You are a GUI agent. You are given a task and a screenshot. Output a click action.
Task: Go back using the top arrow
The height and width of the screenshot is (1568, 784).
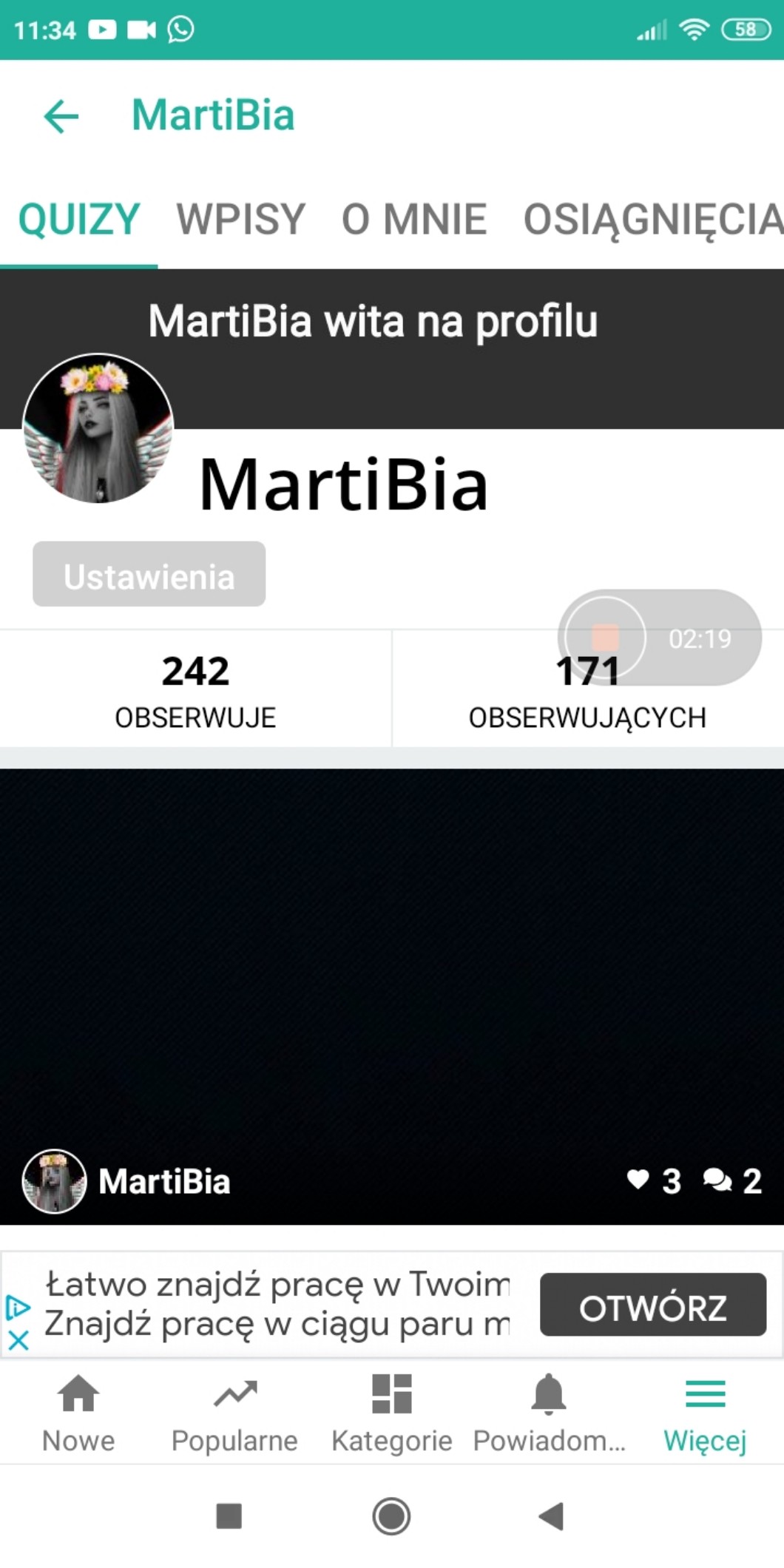click(x=61, y=116)
